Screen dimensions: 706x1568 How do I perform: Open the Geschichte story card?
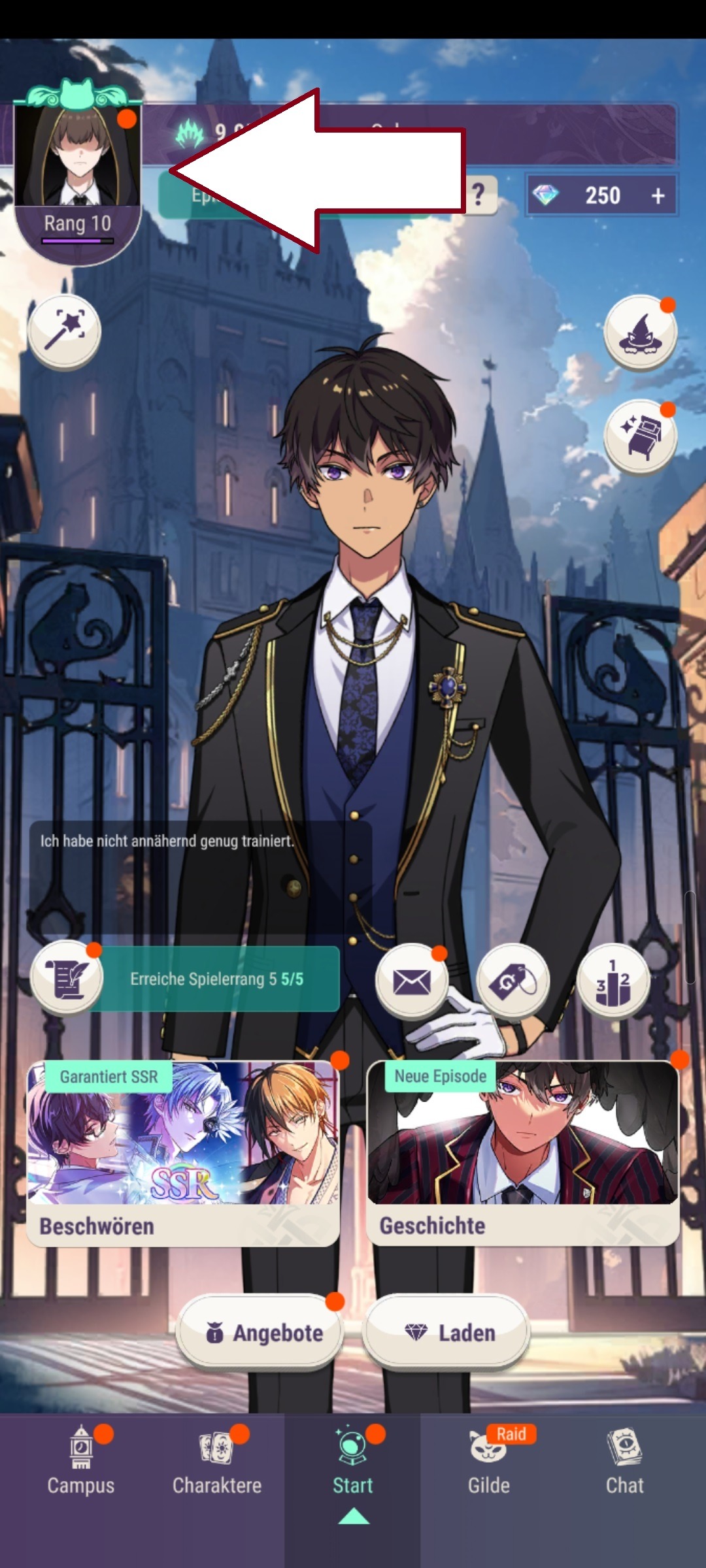coord(523,1153)
